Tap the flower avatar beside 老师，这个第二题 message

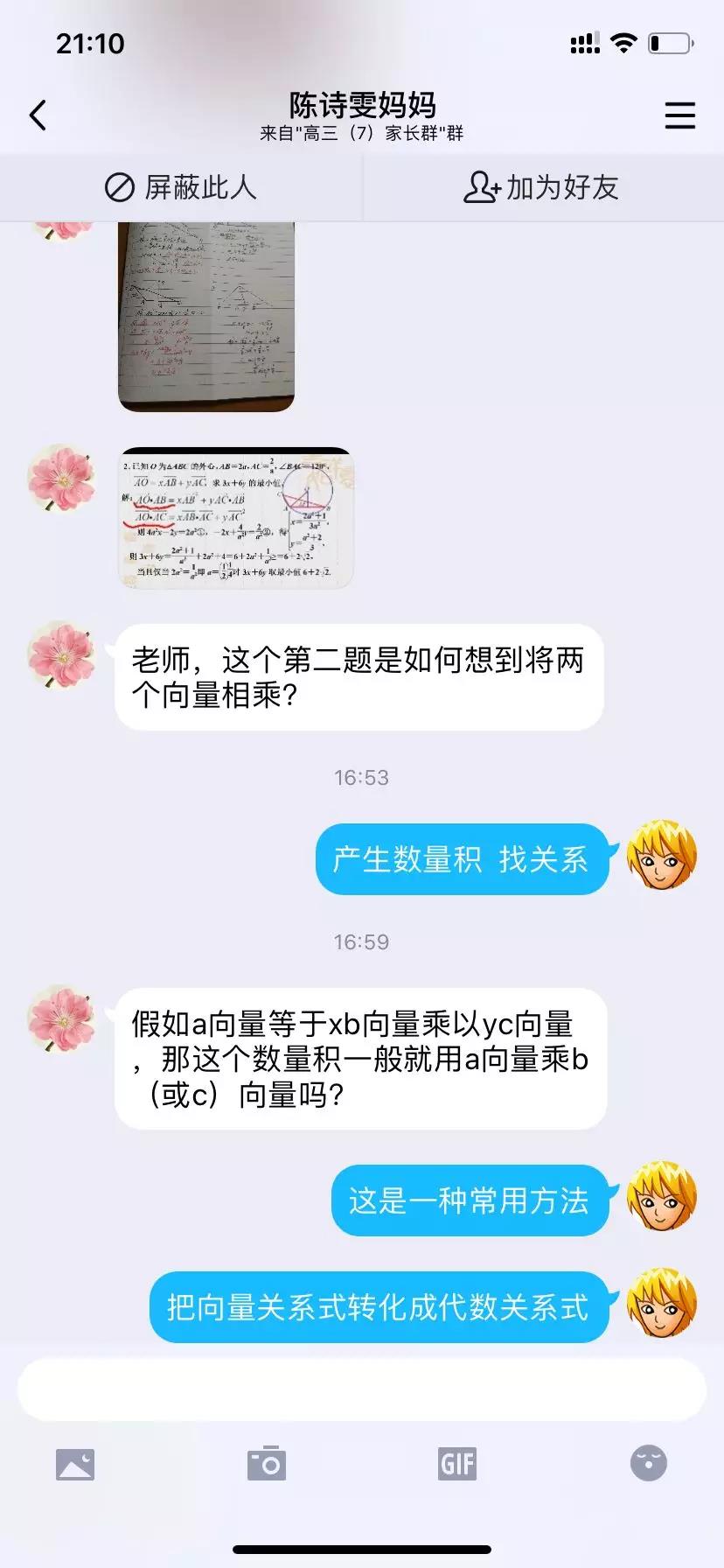pyautogui.click(x=61, y=654)
